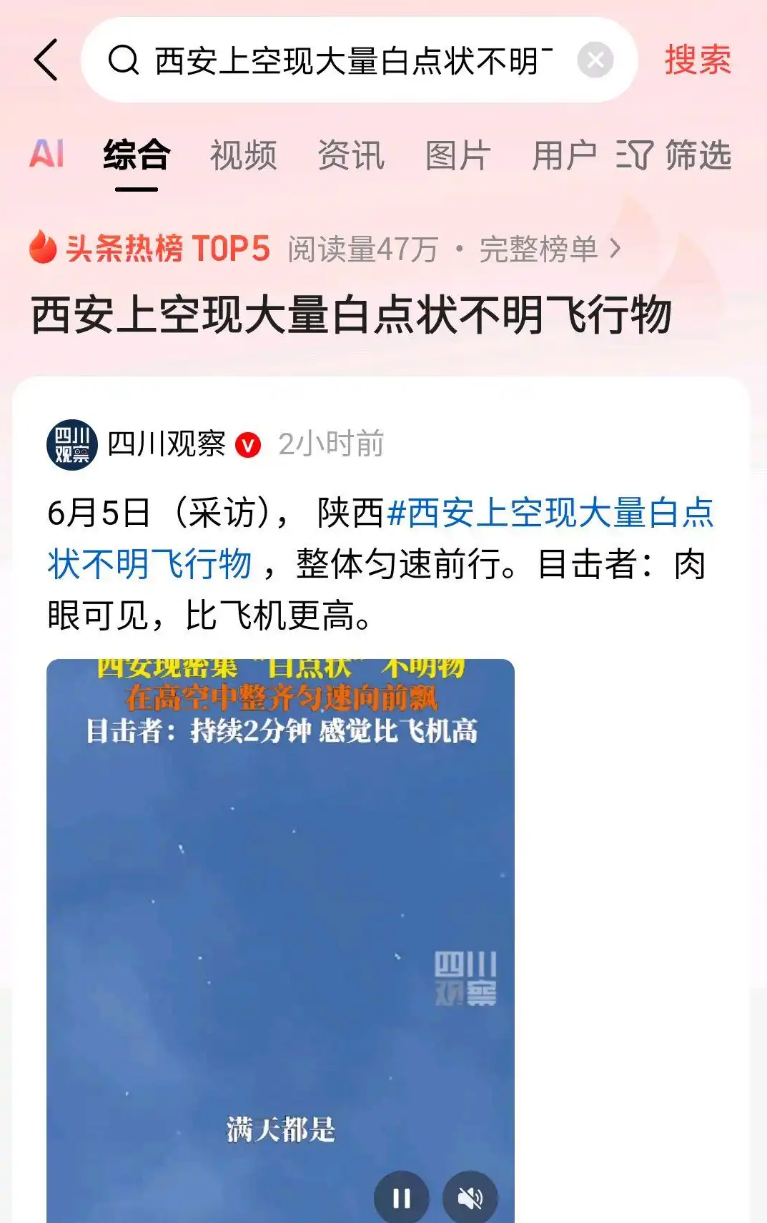Pause the playing video
Image resolution: width=767 pixels, height=1223 pixels.
tap(401, 1197)
